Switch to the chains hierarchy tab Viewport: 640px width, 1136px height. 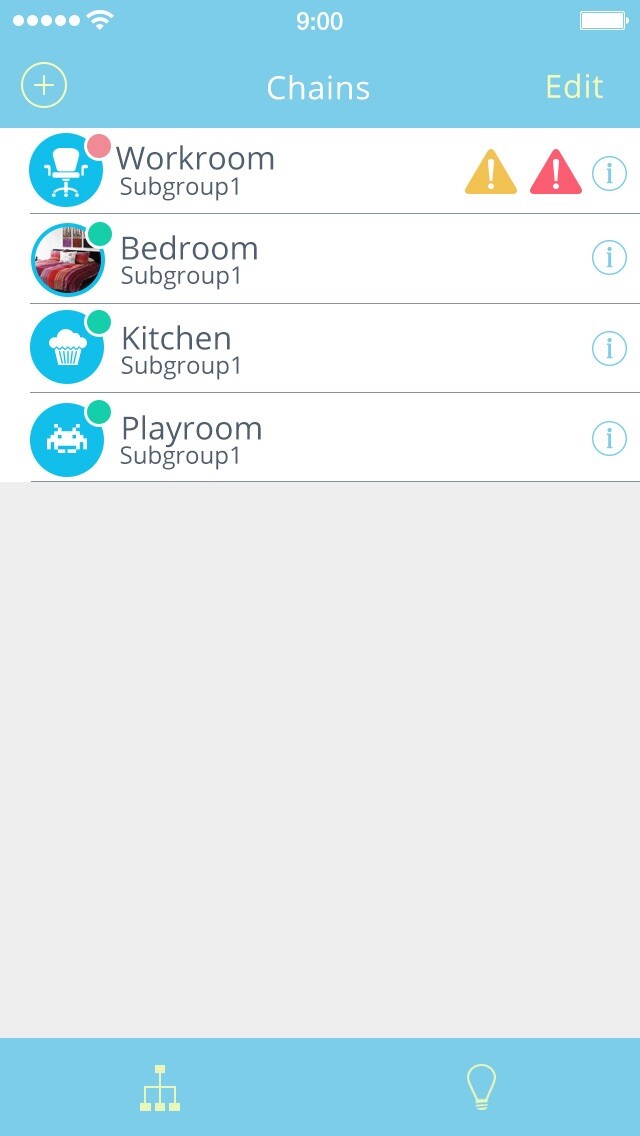[160, 1088]
